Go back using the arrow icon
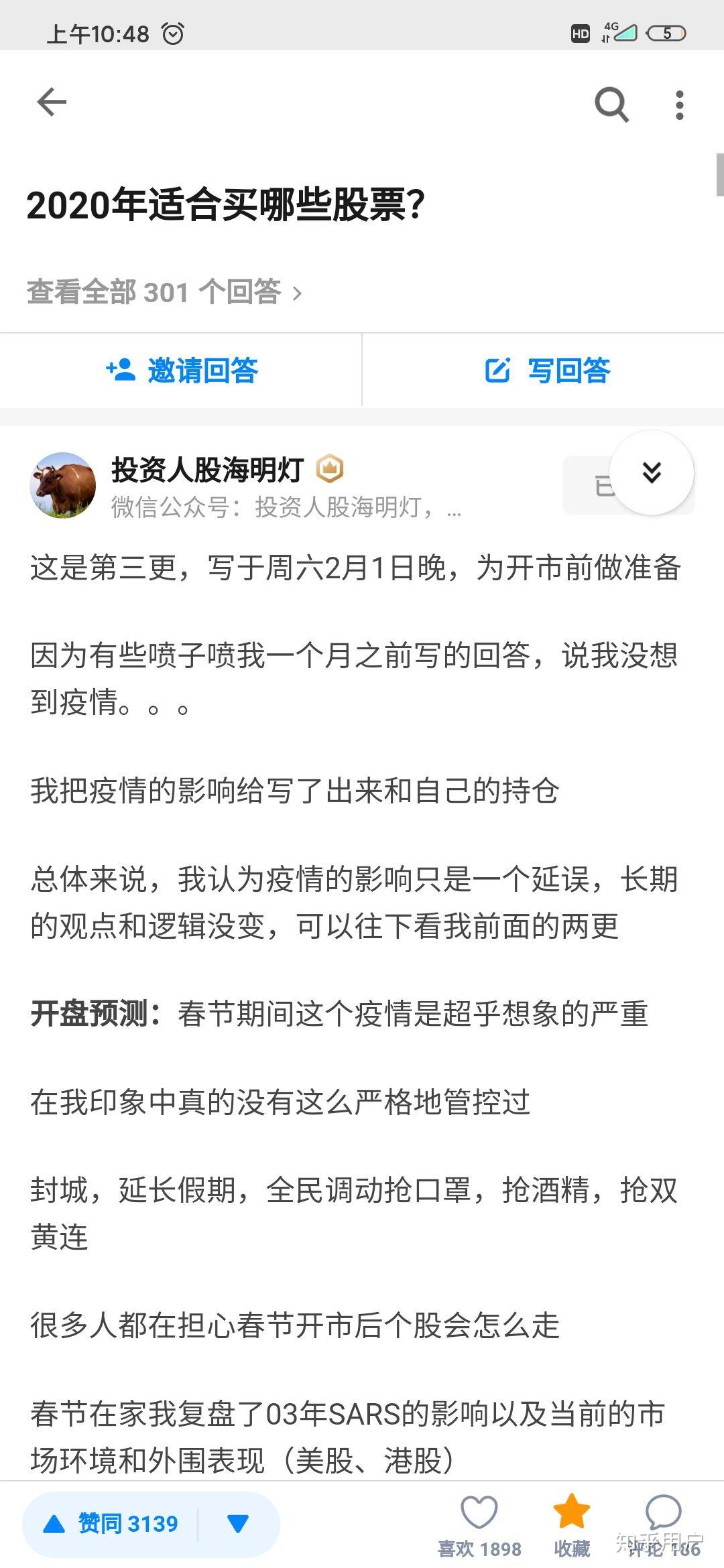The image size is (724, 1568). point(52,103)
